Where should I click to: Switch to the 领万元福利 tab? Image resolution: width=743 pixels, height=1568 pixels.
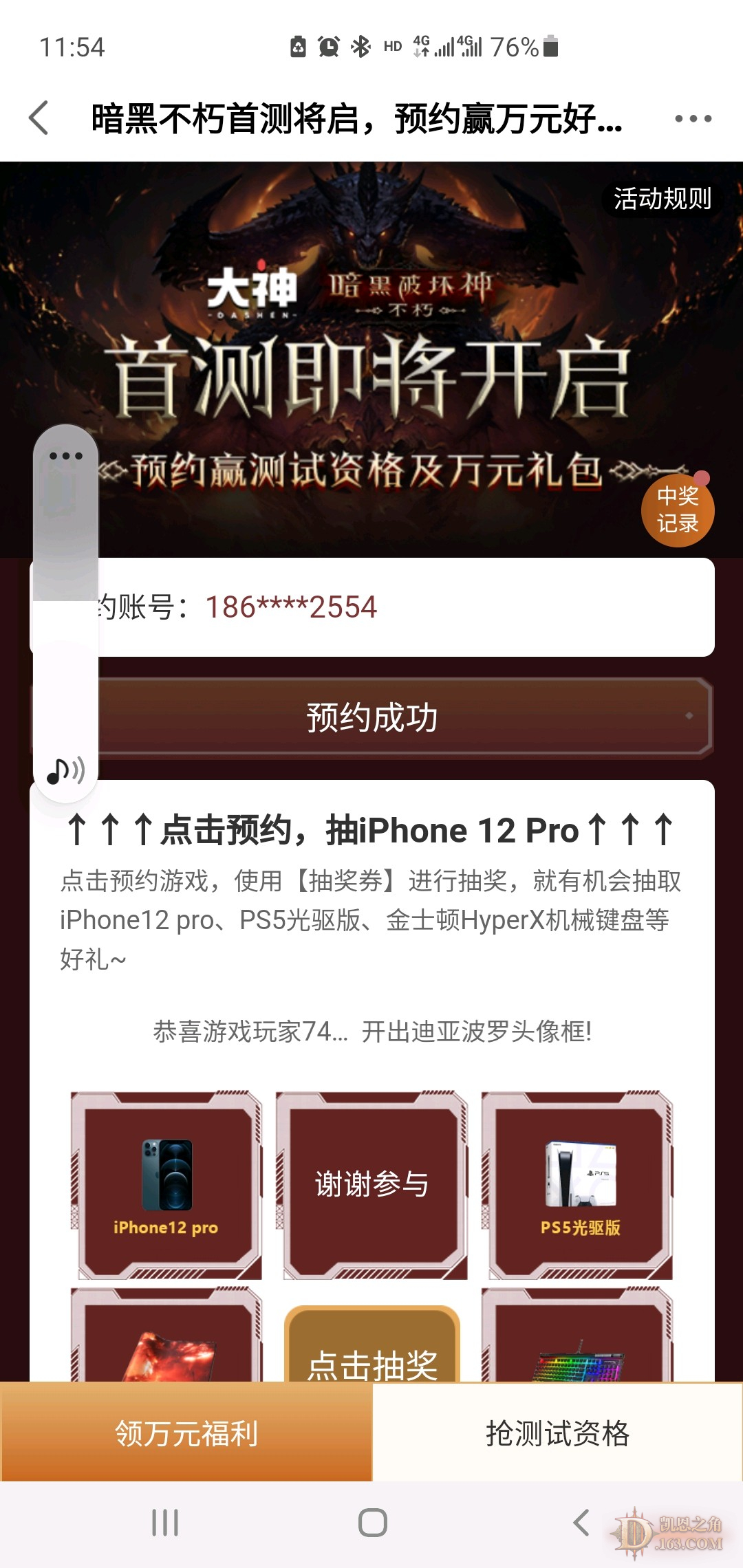[186, 1433]
